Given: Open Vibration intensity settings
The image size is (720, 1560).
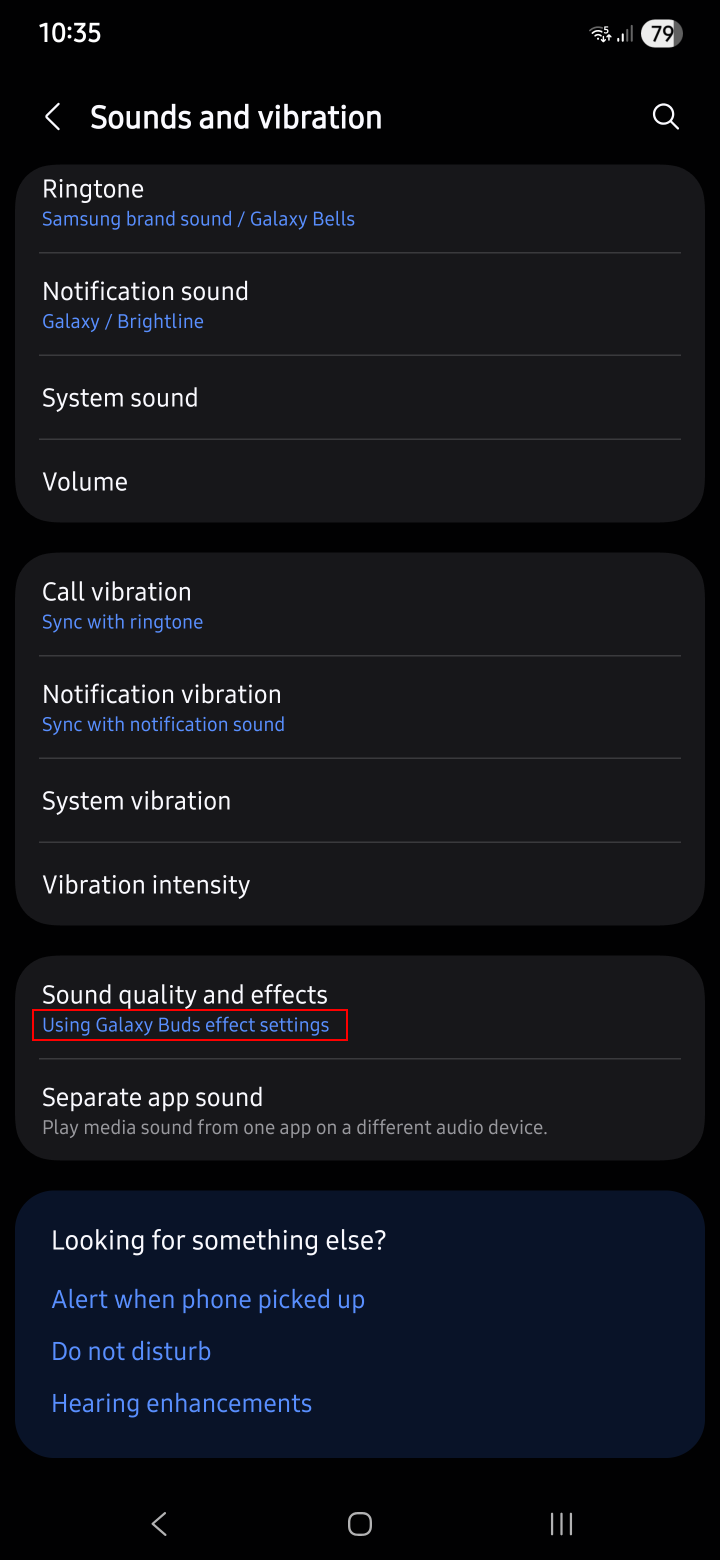Looking at the screenshot, I should click(x=360, y=884).
